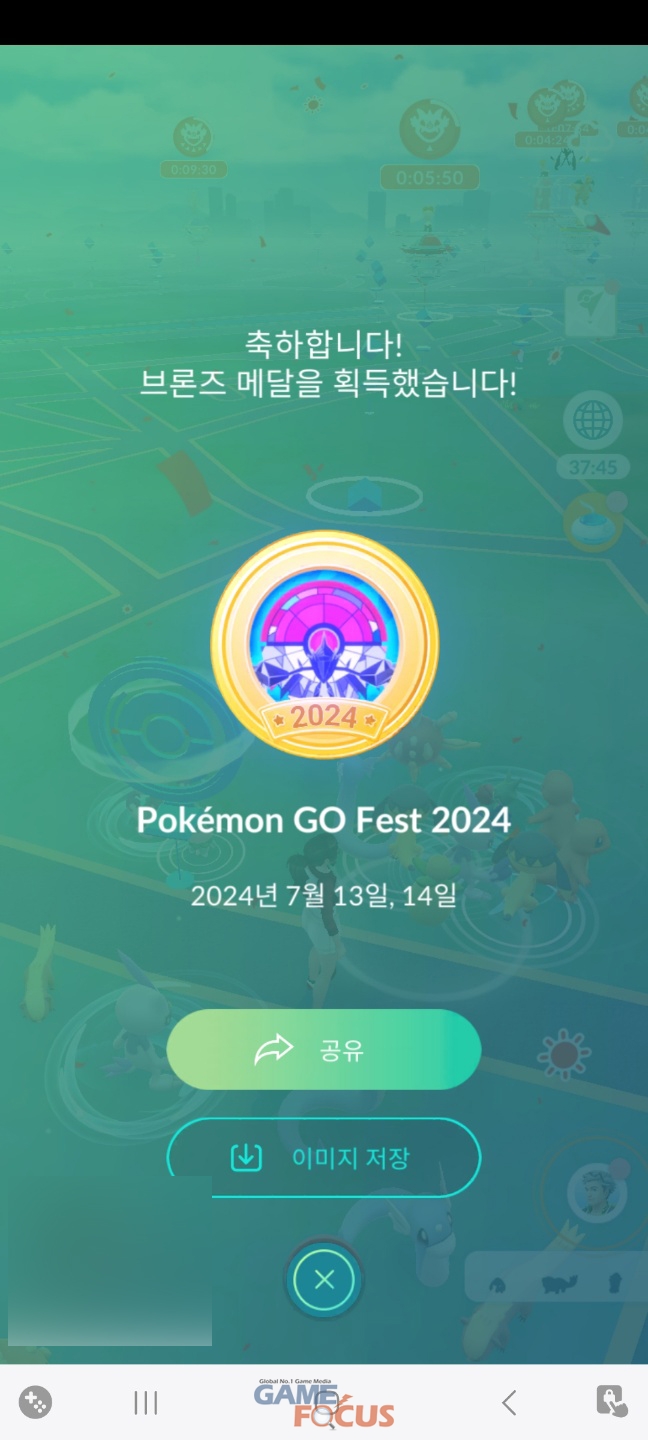Open recent apps from the navigation bar
This screenshot has height=1440, width=648.
coord(146,1403)
